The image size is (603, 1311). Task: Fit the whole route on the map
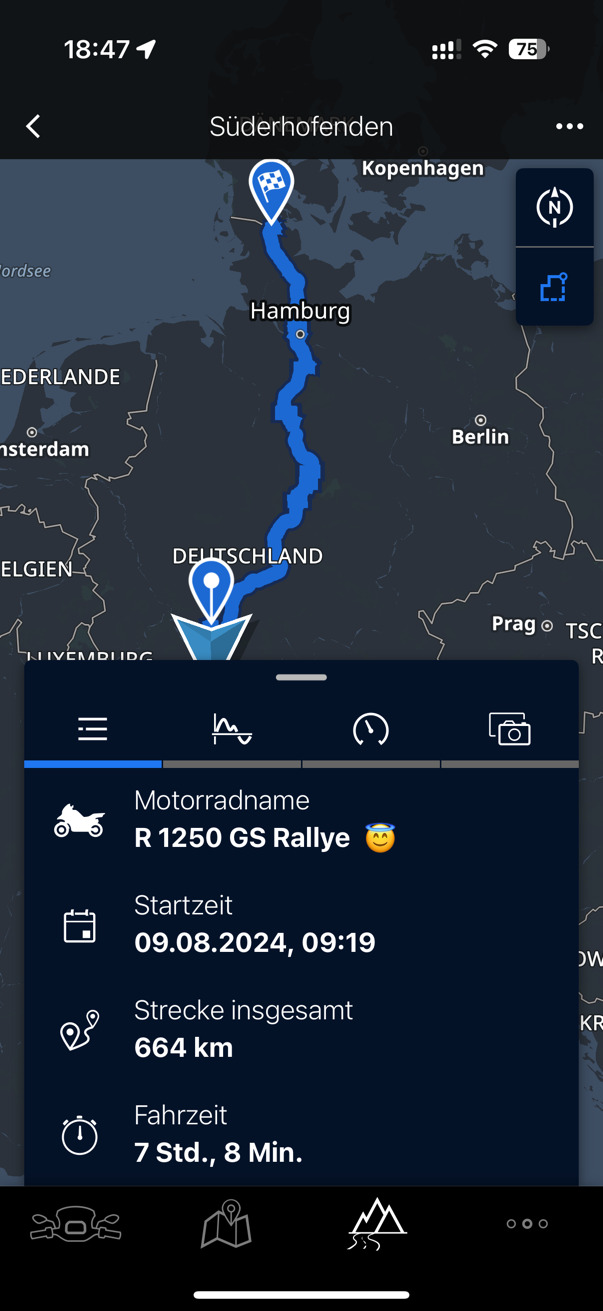pyautogui.click(x=554, y=287)
